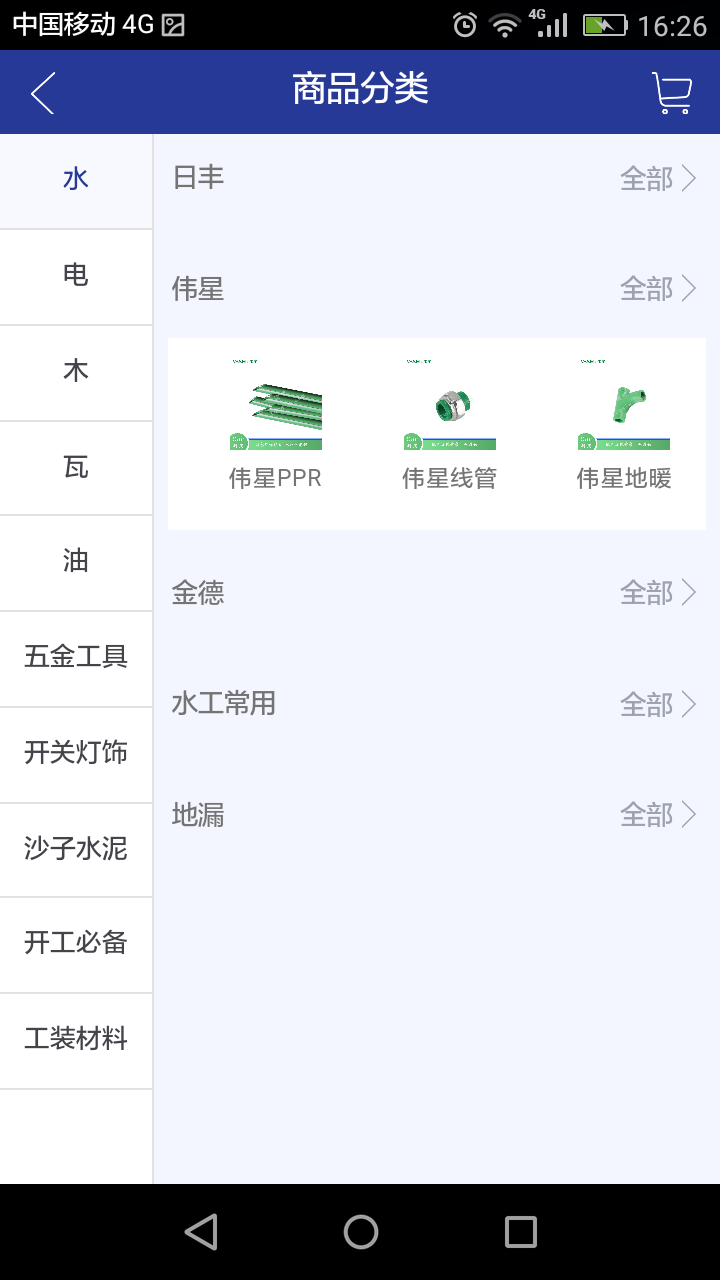Switch to the 木 category tab
Viewport: 720px width, 1280px height.
pos(76,370)
